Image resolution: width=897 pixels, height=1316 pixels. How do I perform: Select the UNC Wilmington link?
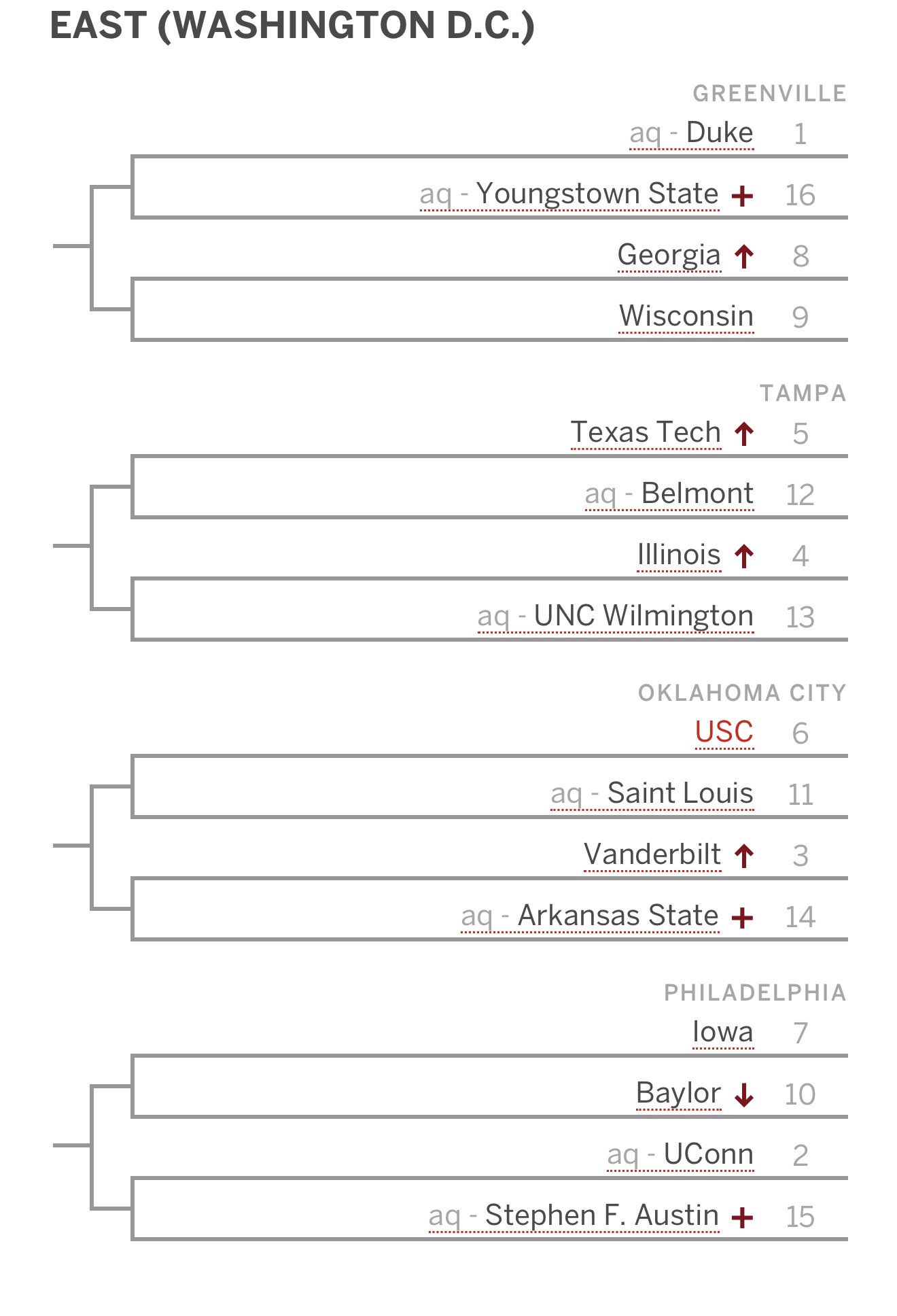pyautogui.click(x=644, y=617)
